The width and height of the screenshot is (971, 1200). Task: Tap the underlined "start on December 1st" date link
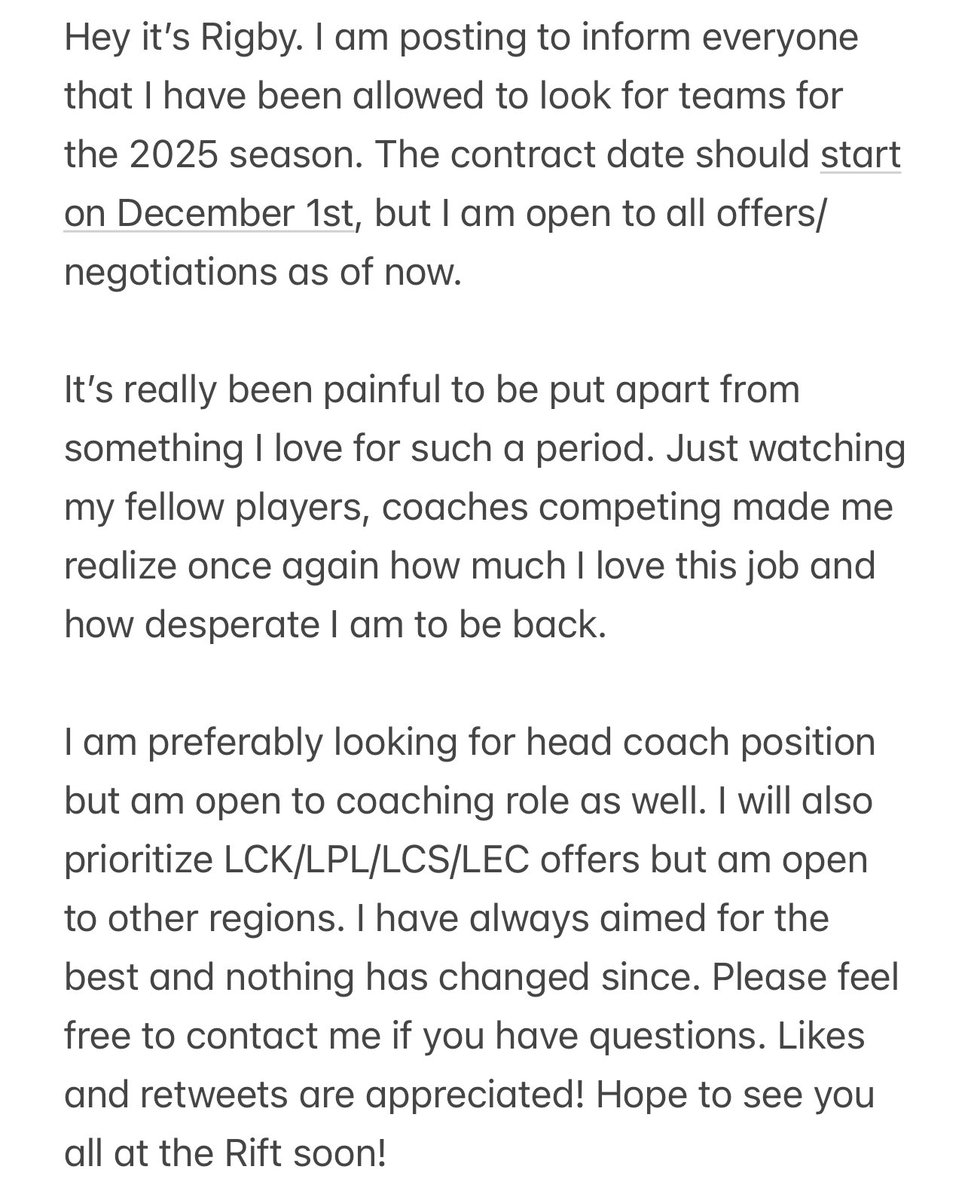click(208, 214)
